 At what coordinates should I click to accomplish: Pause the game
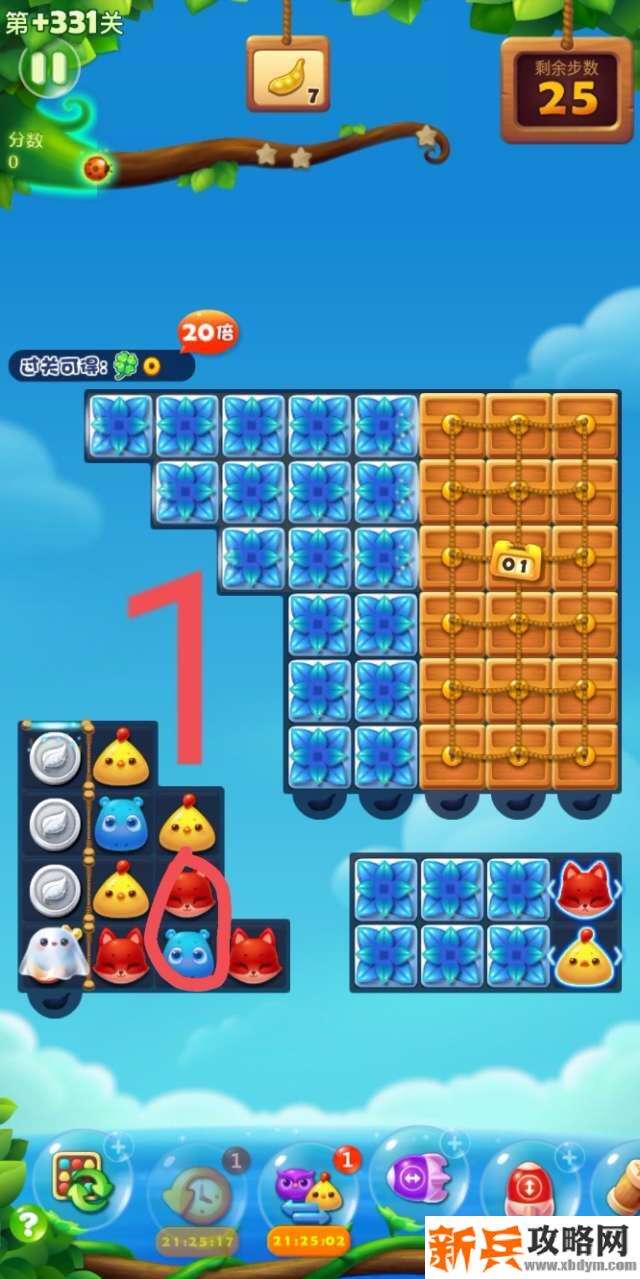pyautogui.click(x=48, y=68)
